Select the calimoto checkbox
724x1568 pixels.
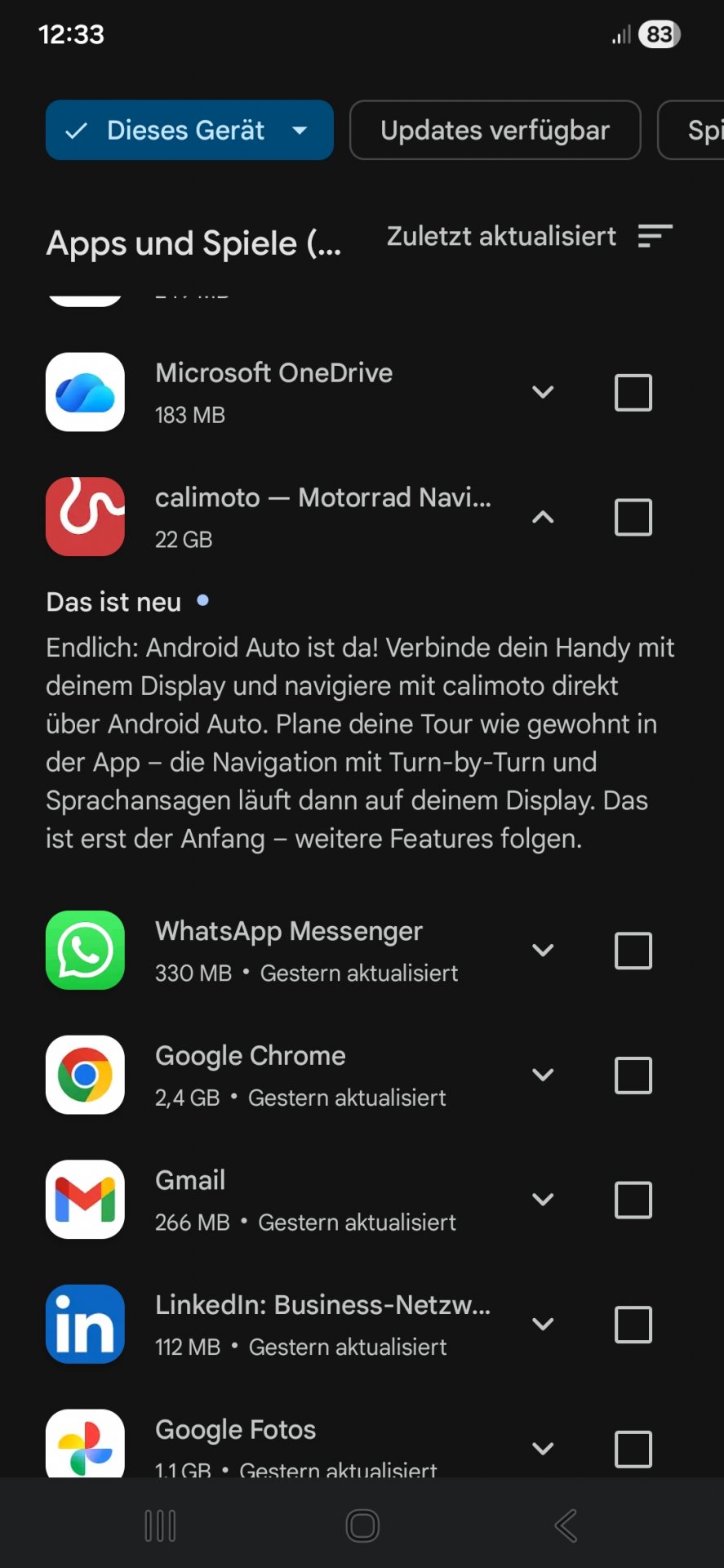tap(633, 518)
